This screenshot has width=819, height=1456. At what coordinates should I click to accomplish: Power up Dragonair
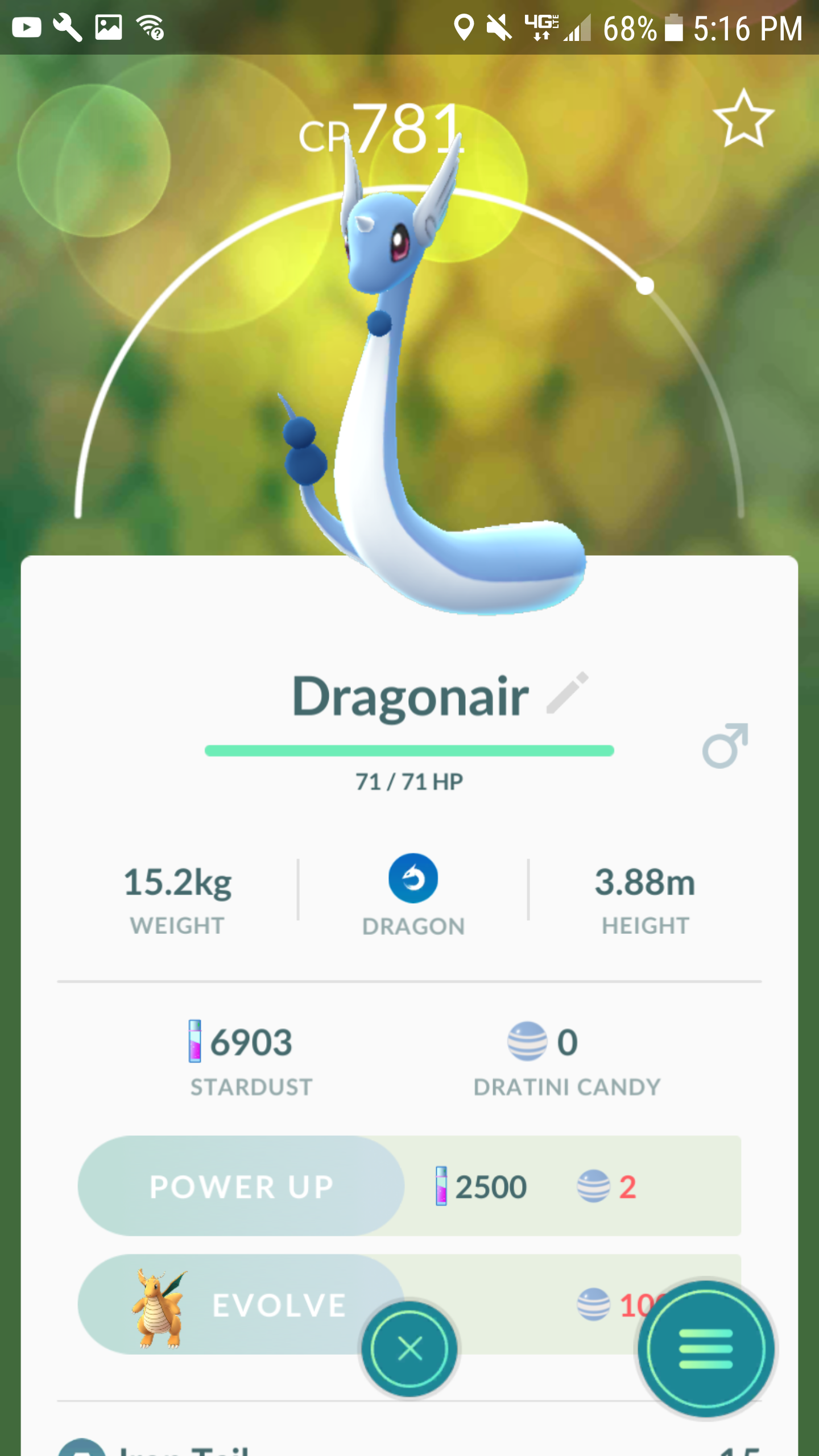point(241,1186)
